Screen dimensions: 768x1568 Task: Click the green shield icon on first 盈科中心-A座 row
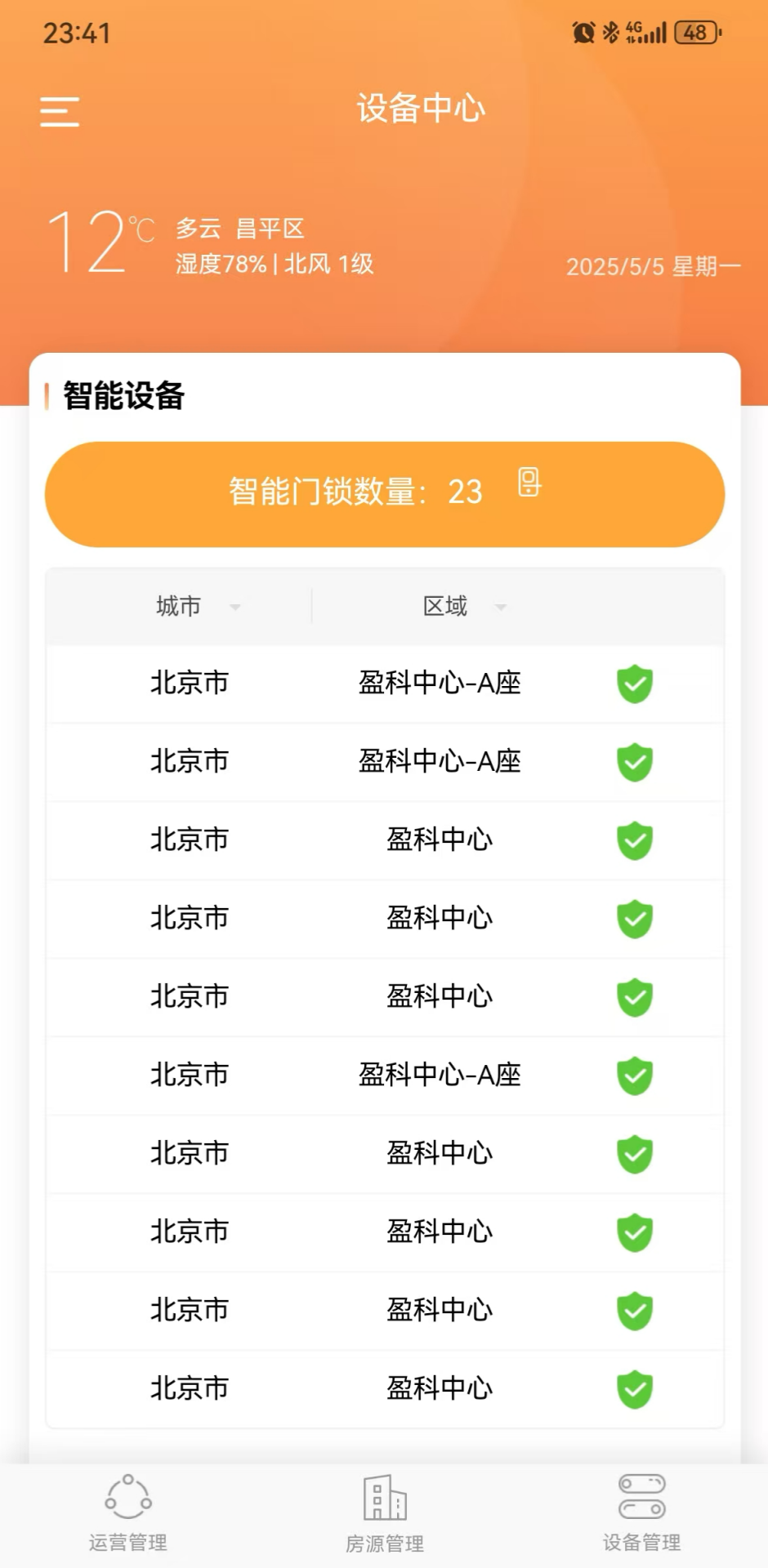(635, 684)
